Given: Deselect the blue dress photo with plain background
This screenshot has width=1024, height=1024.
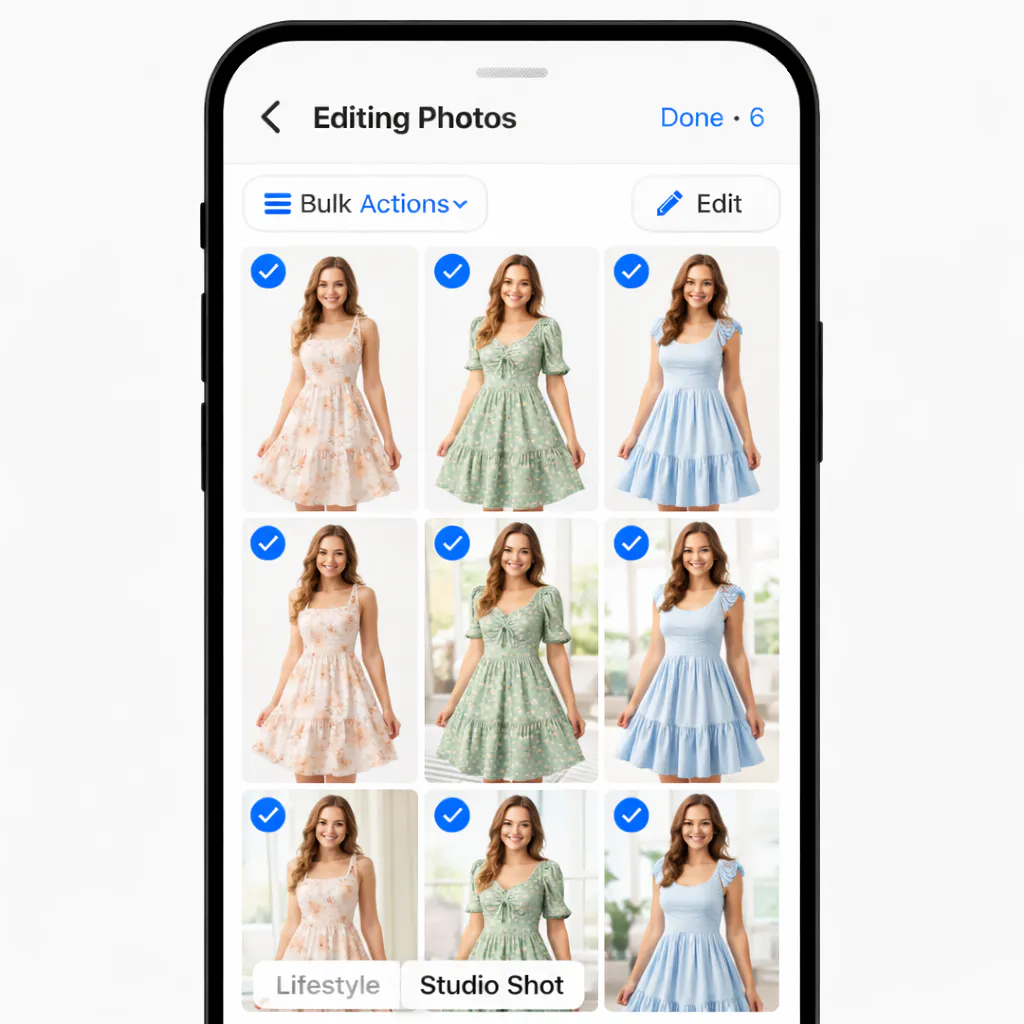Looking at the screenshot, I should point(631,271).
